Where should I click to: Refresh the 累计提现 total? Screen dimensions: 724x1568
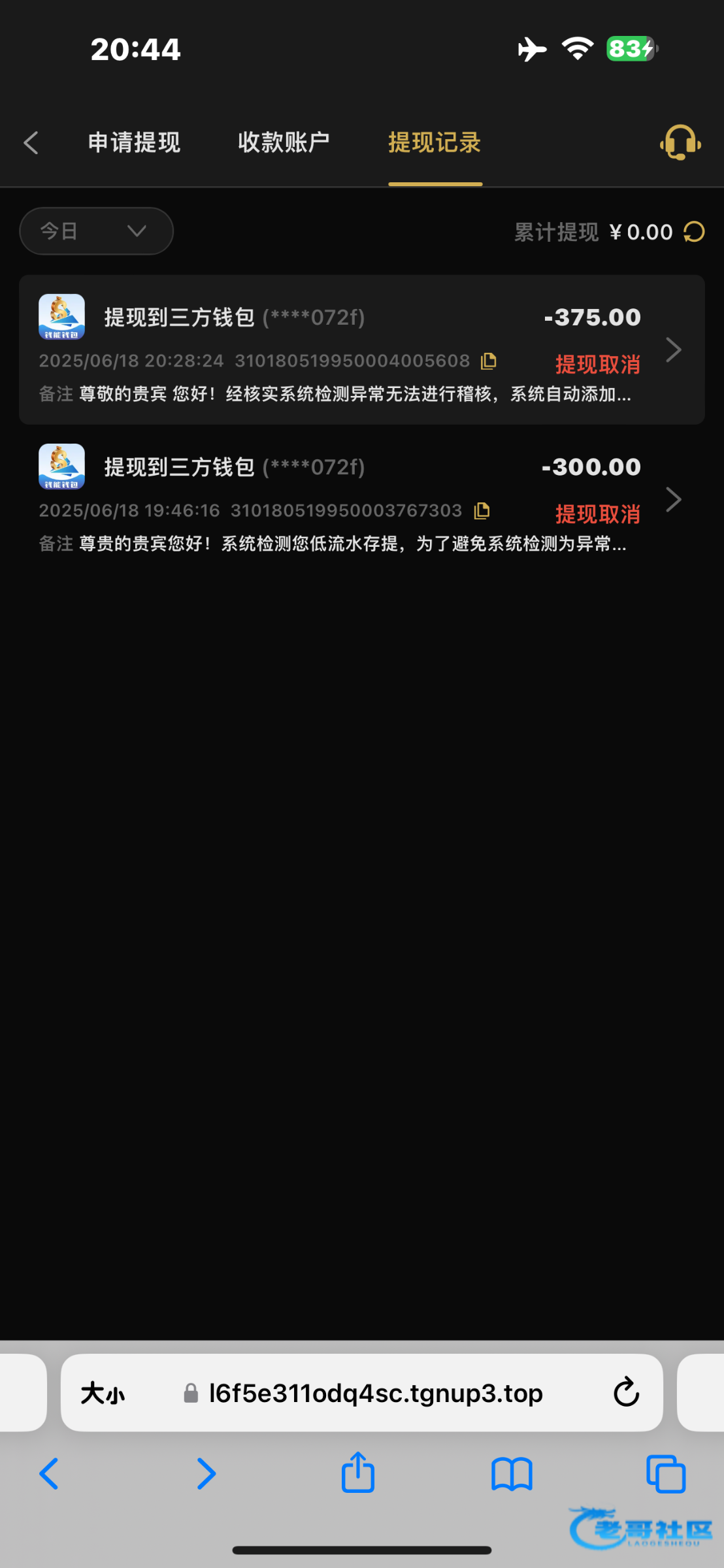(694, 232)
